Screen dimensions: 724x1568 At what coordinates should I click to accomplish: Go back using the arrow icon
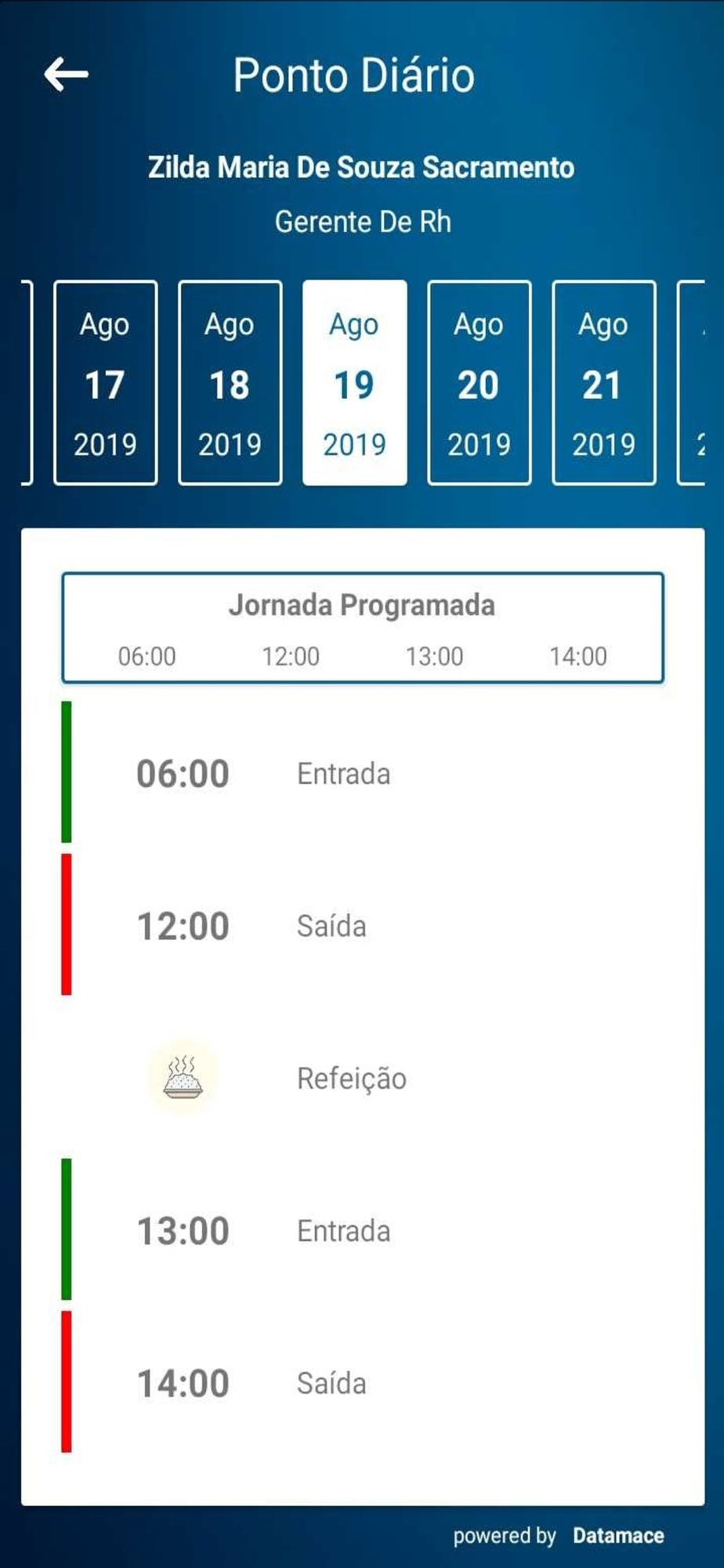pos(67,75)
